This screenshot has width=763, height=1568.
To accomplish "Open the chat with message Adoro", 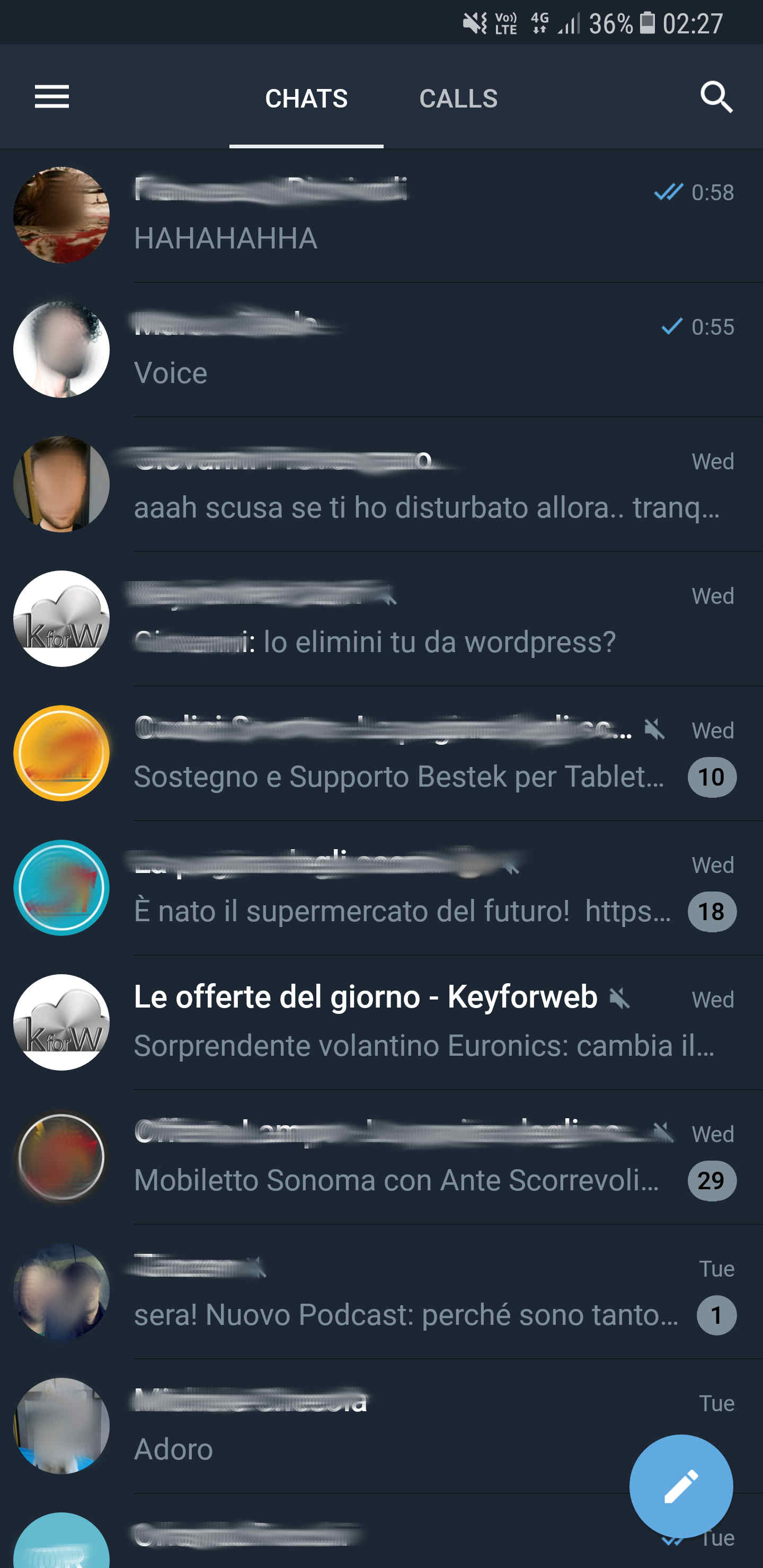I will [x=366, y=1426].
